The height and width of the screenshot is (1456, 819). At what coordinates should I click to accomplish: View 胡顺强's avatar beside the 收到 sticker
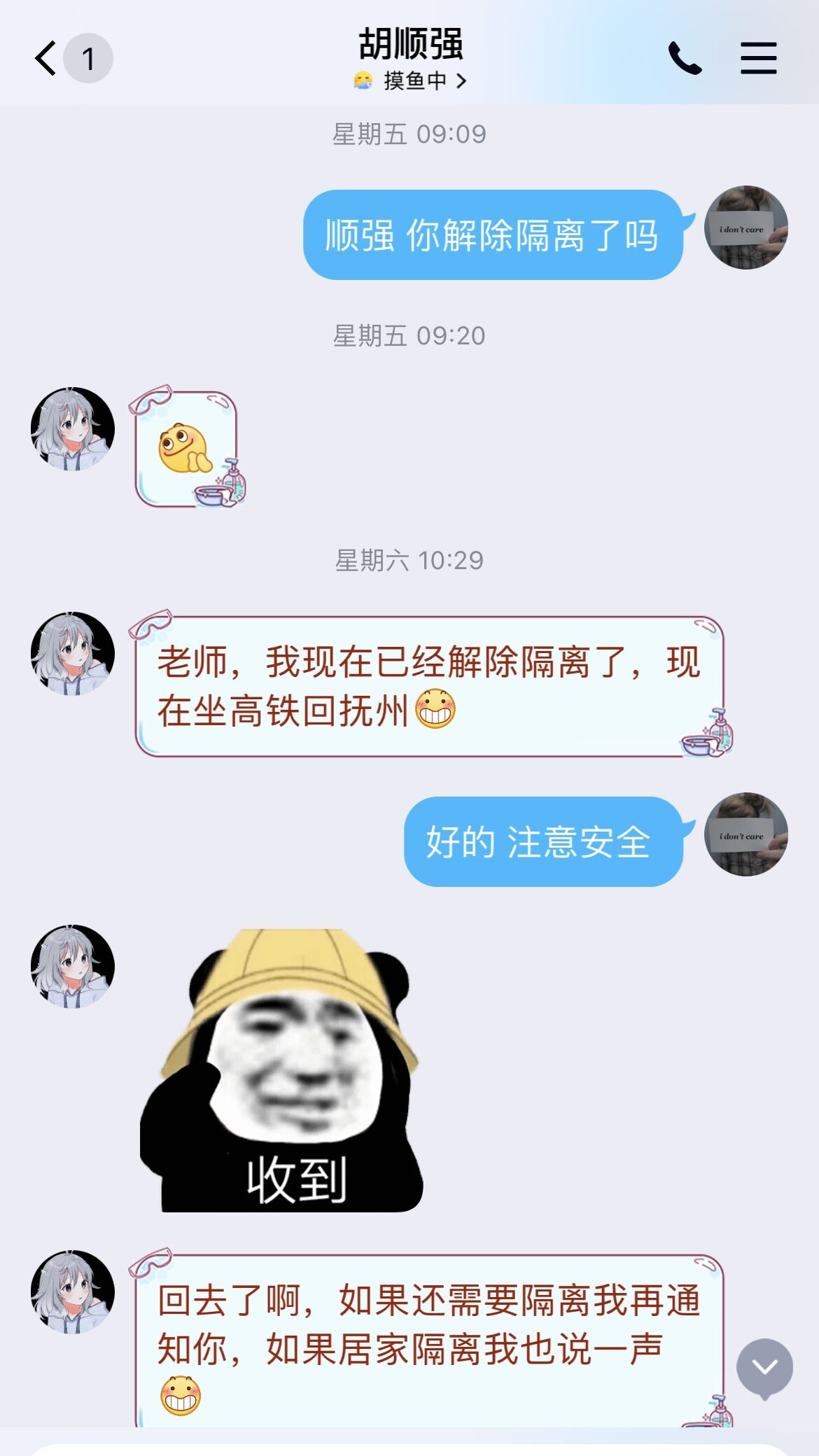pyautogui.click(x=73, y=966)
